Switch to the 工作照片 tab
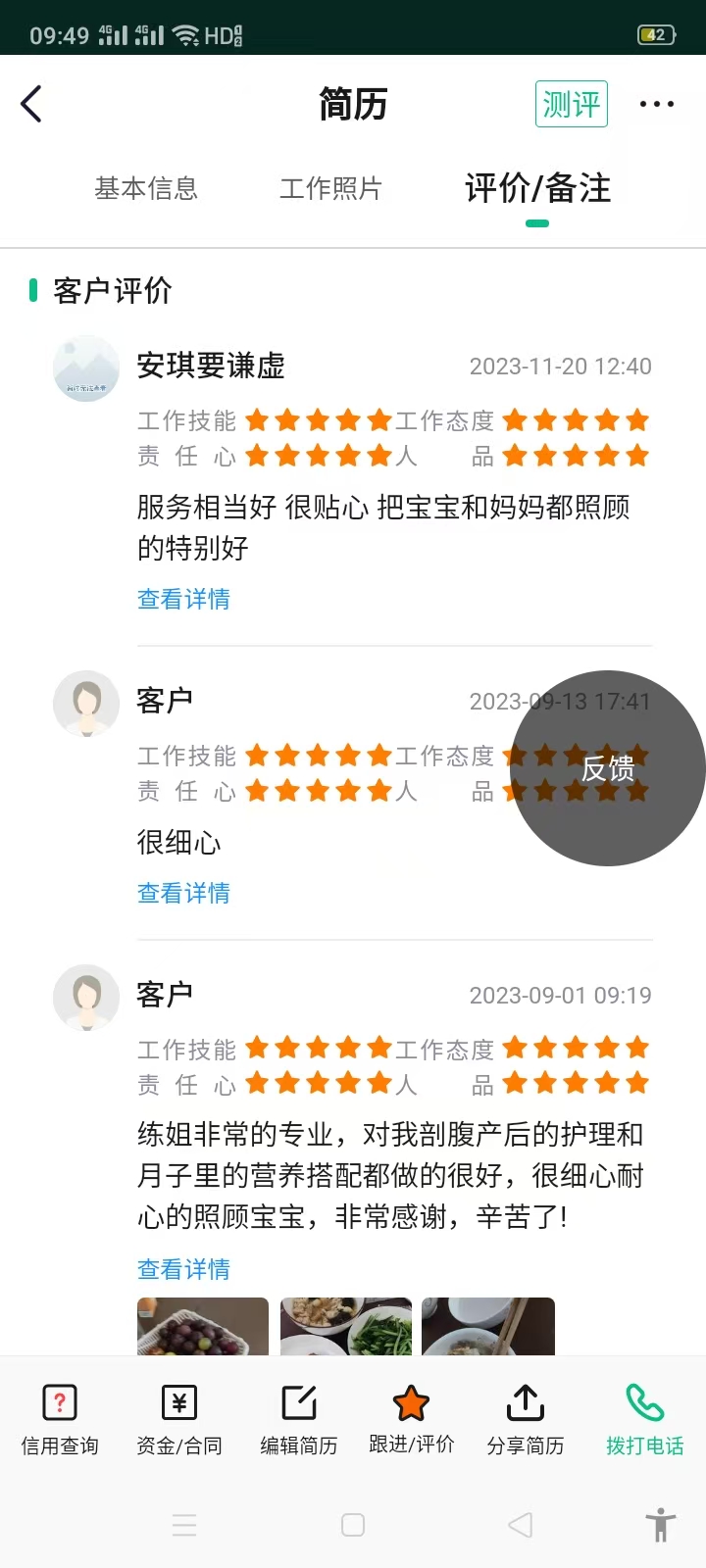This screenshot has height=1568, width=706. [330, 188]
